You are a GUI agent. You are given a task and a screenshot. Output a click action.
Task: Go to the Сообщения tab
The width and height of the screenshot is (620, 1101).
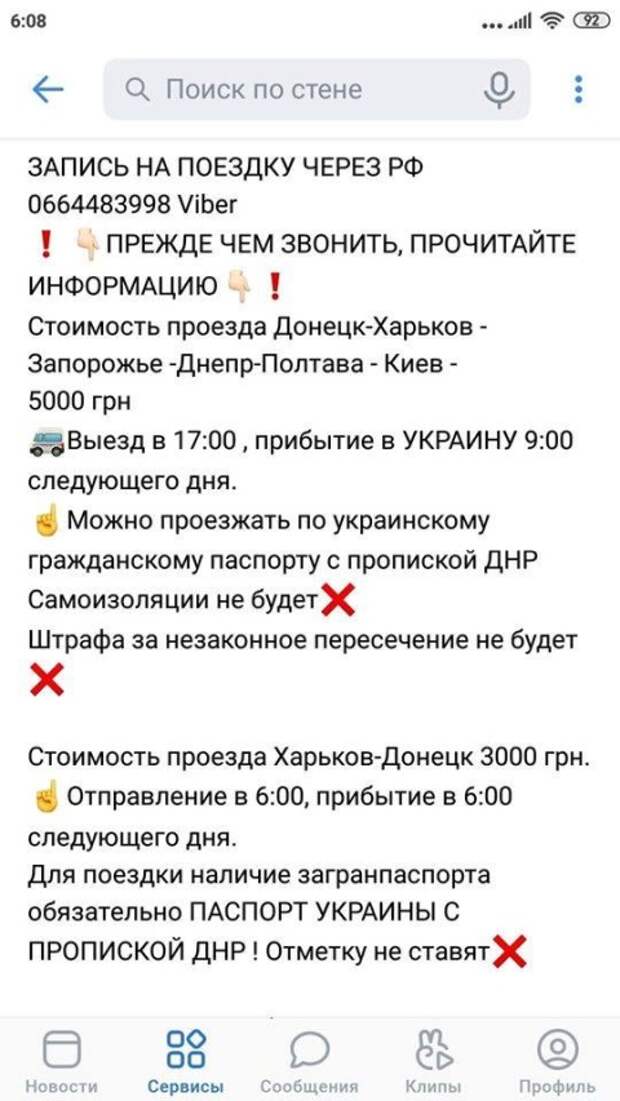(309, 1060)
